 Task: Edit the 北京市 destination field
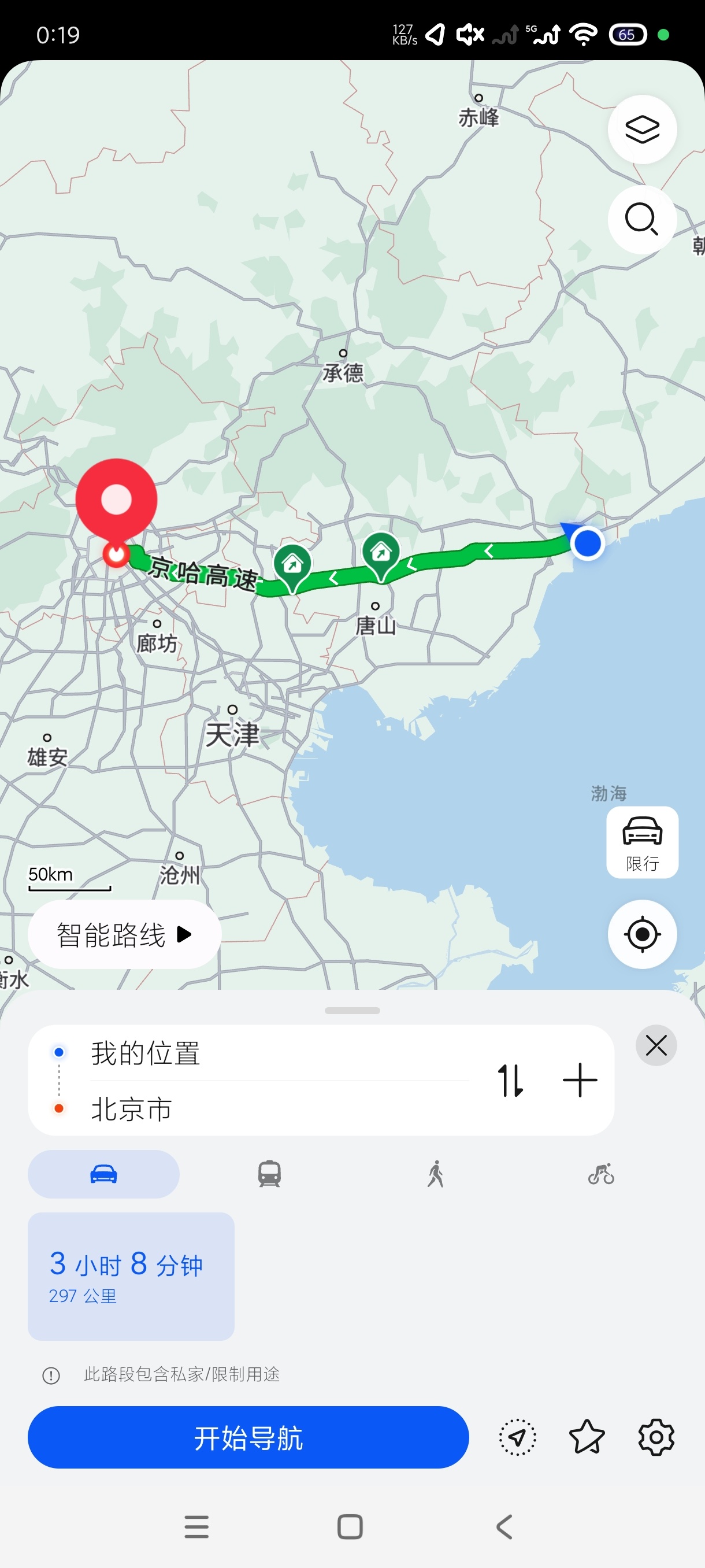coord(131,1110)
